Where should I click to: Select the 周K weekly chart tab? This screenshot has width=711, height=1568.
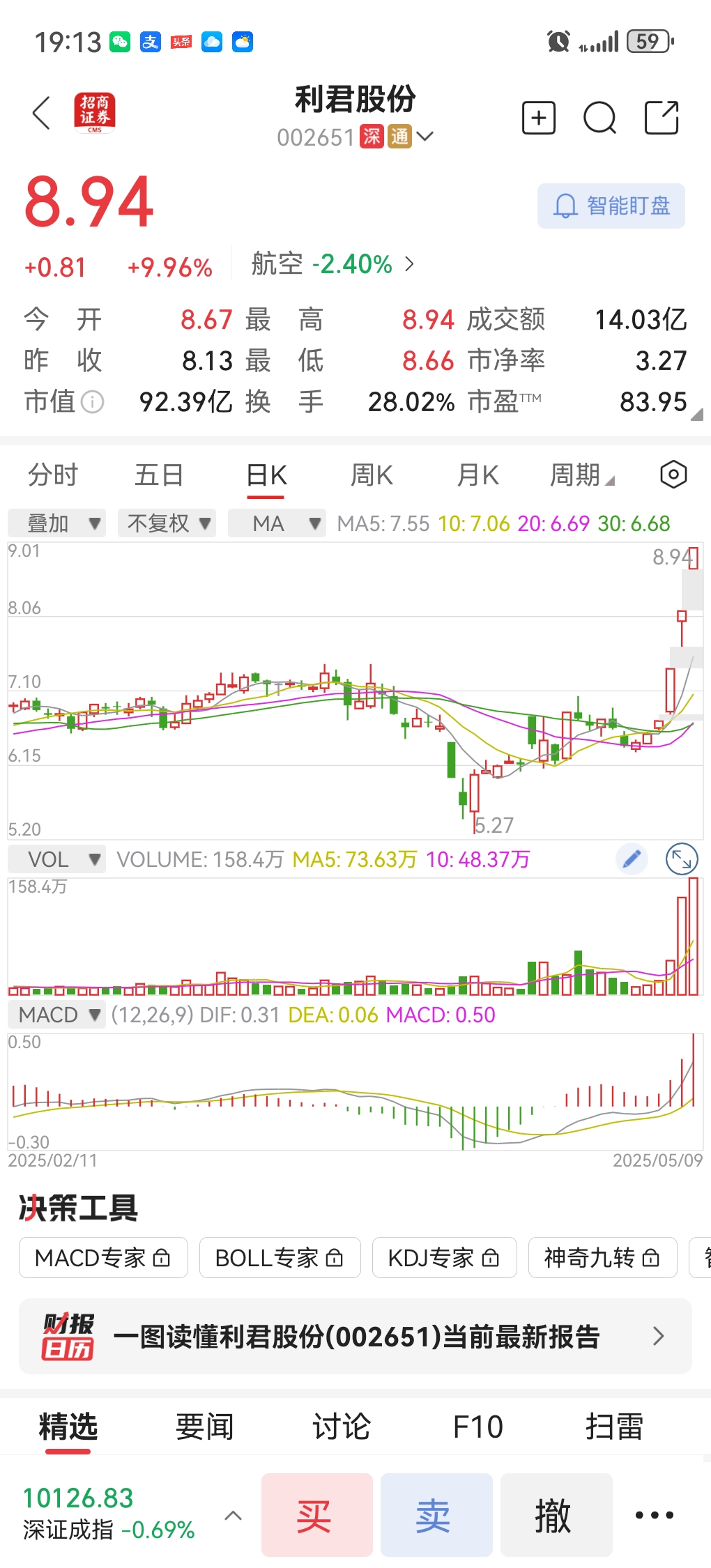pos(372,475)
